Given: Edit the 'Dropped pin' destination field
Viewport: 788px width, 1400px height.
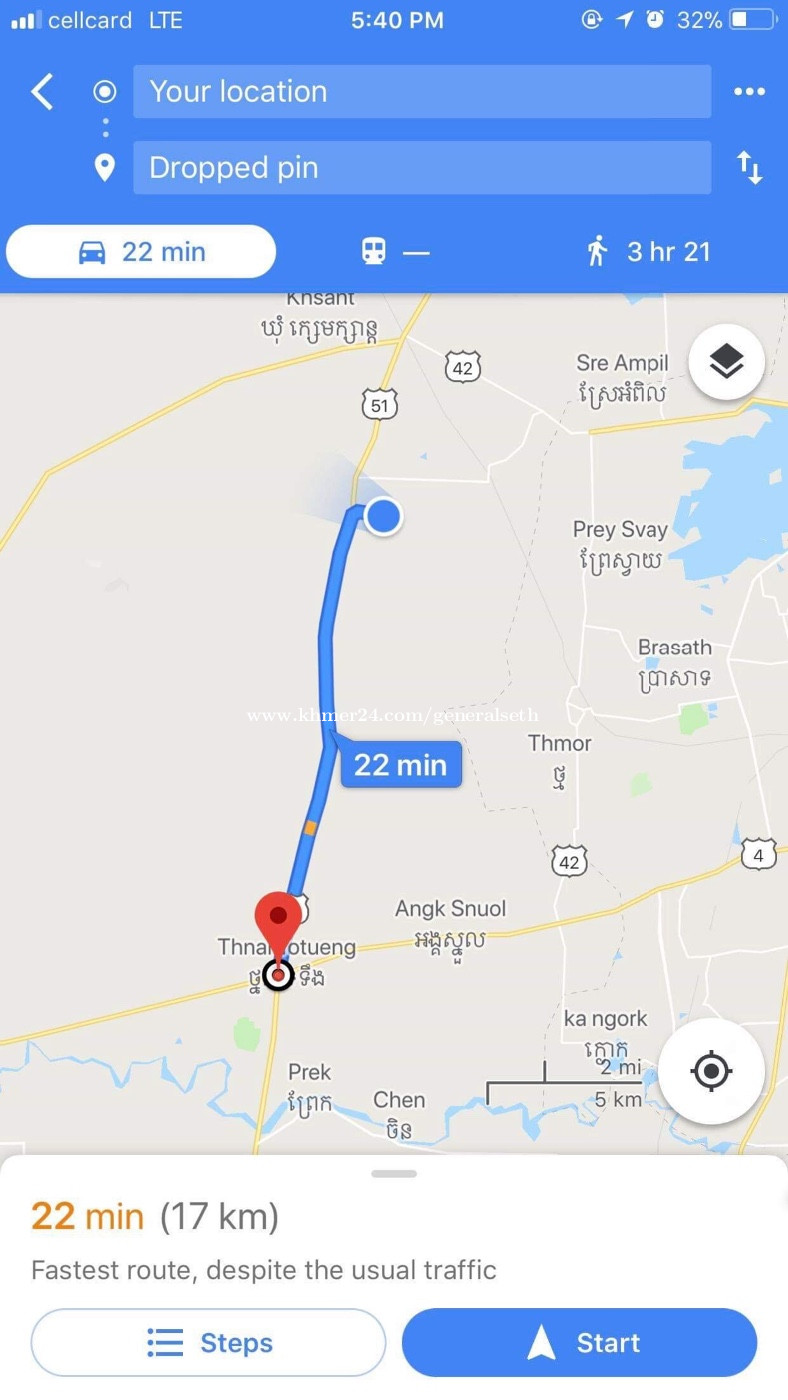Looking at the screenshot, I should pos(422,167).
